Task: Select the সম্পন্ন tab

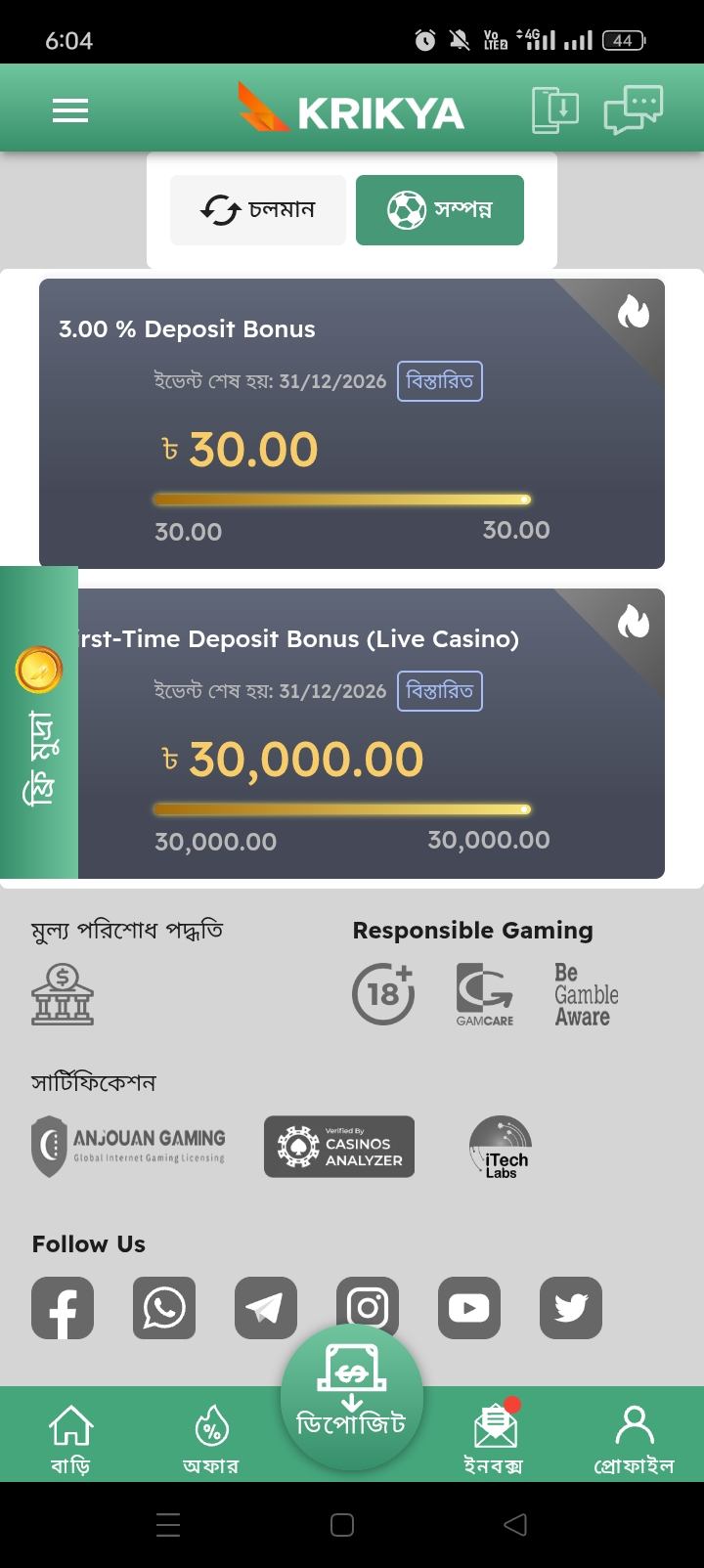Action: point(440,210)
